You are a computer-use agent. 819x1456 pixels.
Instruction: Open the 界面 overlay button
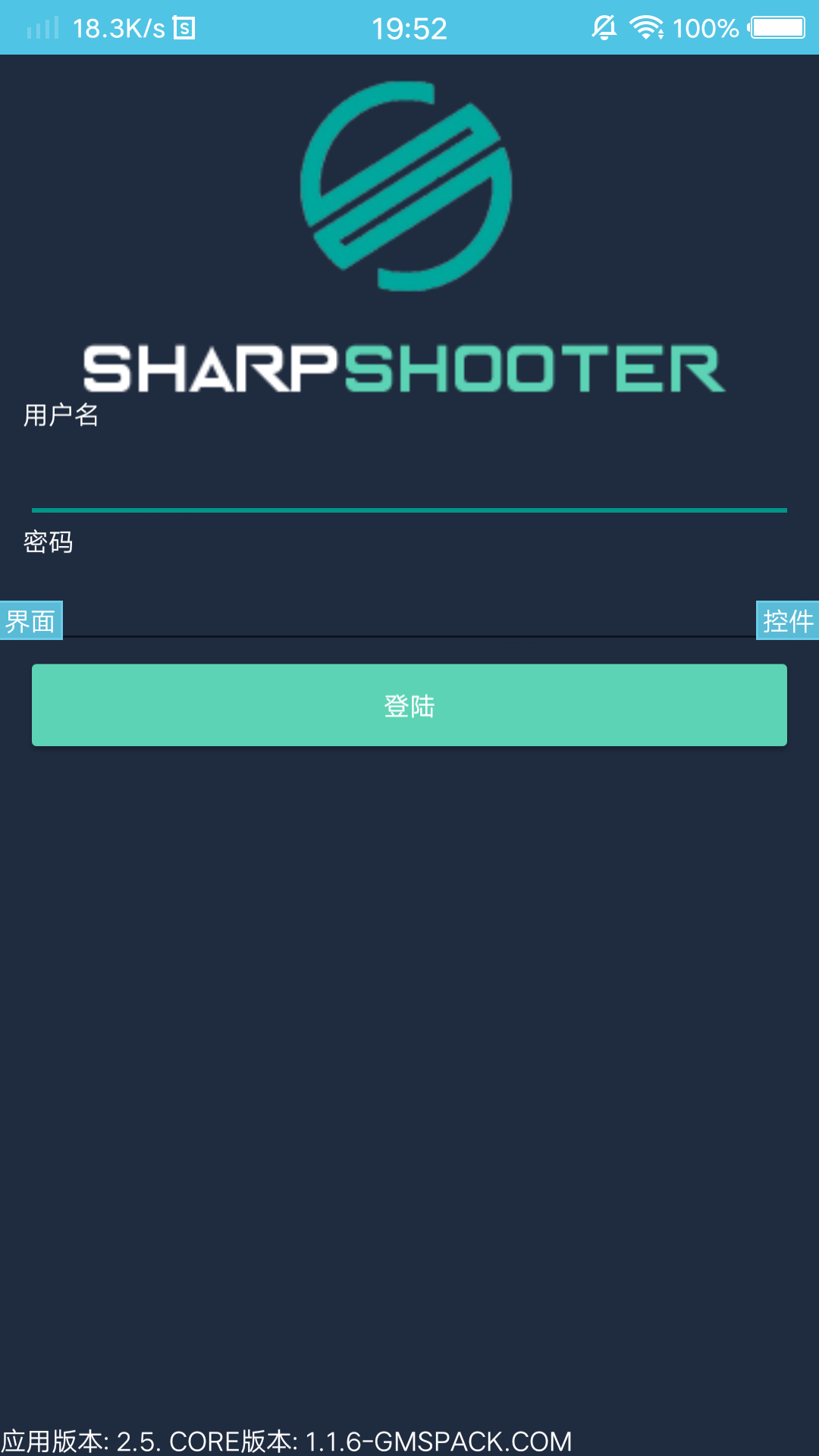coord(31,621)
